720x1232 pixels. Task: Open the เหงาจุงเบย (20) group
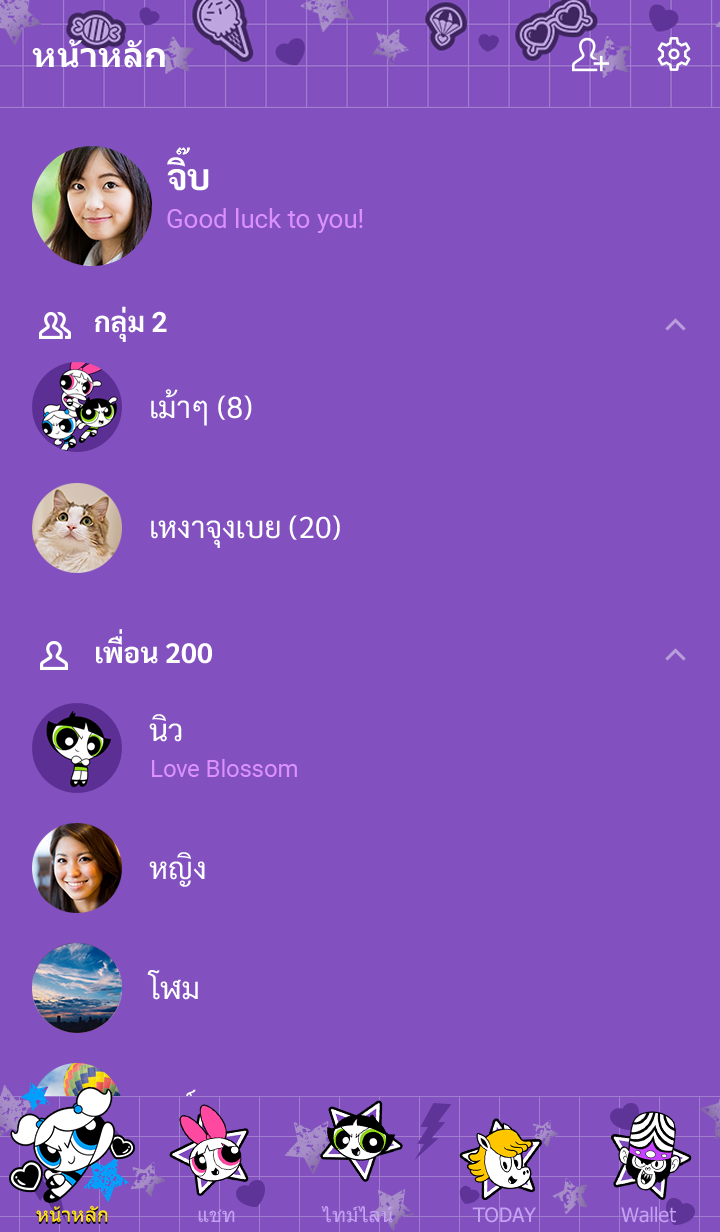pos(244,528)
